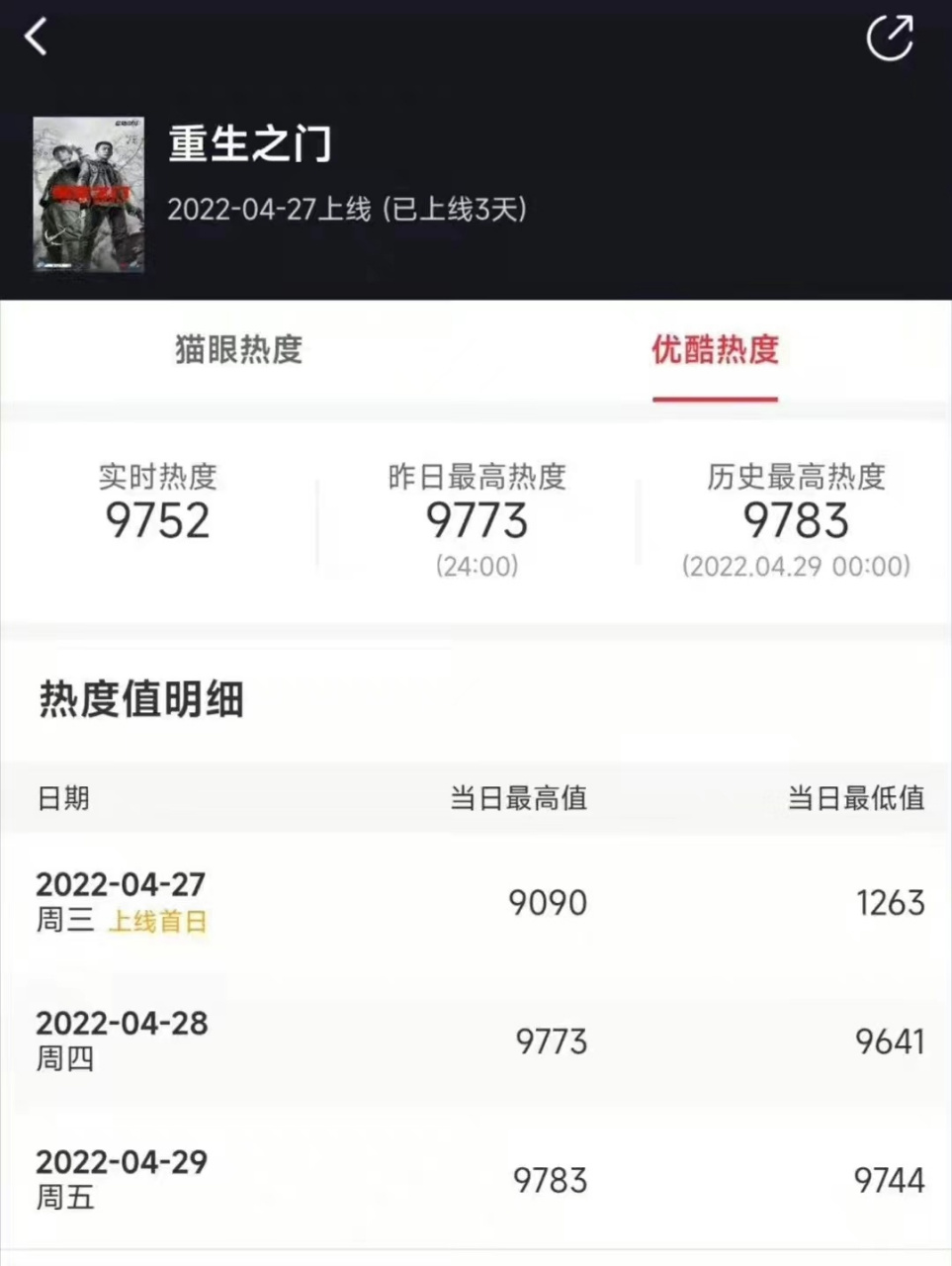The image size is (952, 1266).
Task: Tap the 实时热度 value 9752
Action: coord(156,521)
